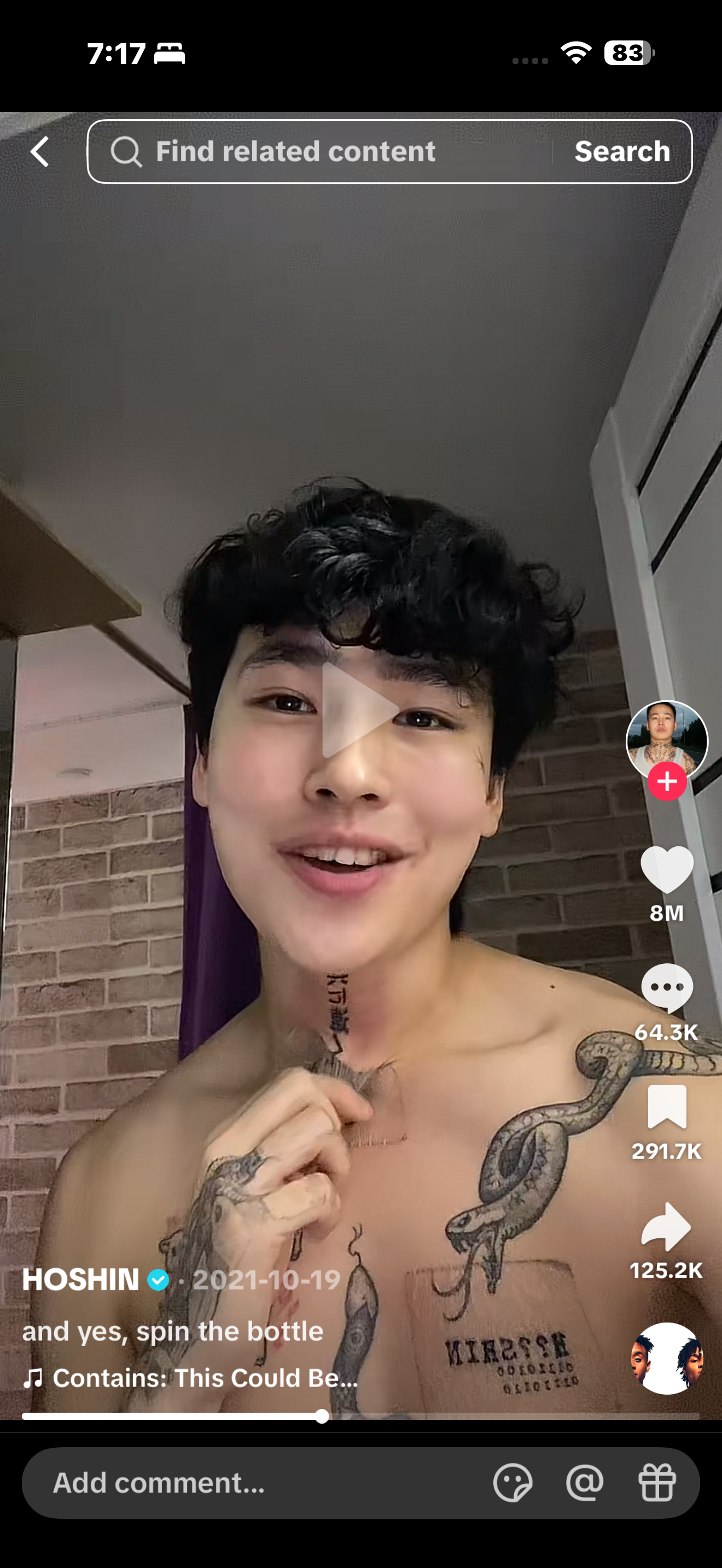
Task: Tap the video progress bar handle
Action: (322, 1417)
